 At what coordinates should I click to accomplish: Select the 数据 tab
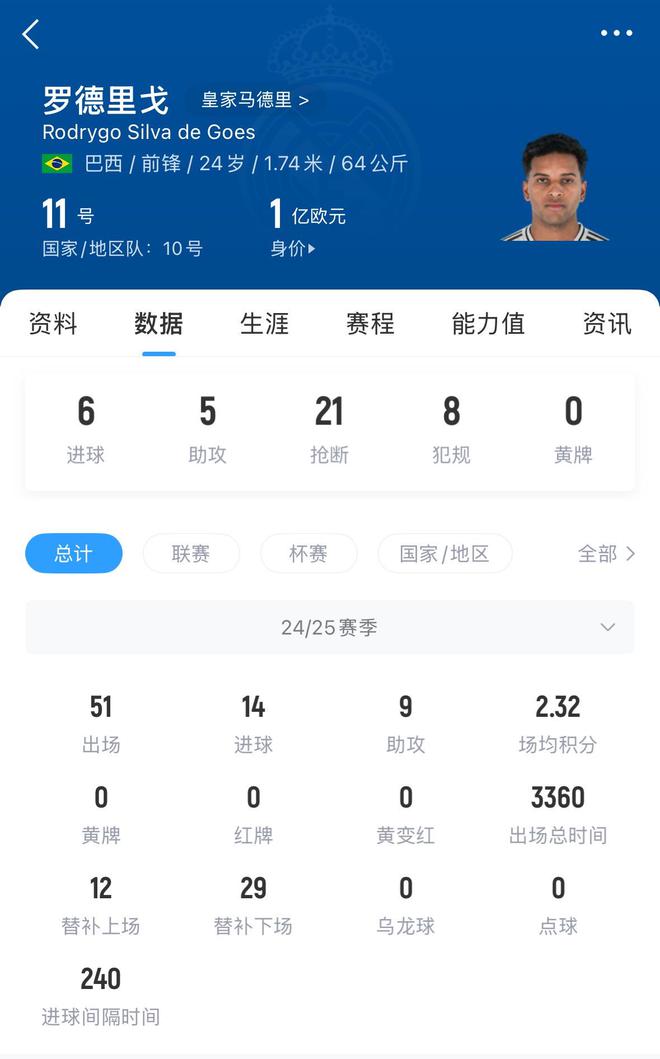158,324
